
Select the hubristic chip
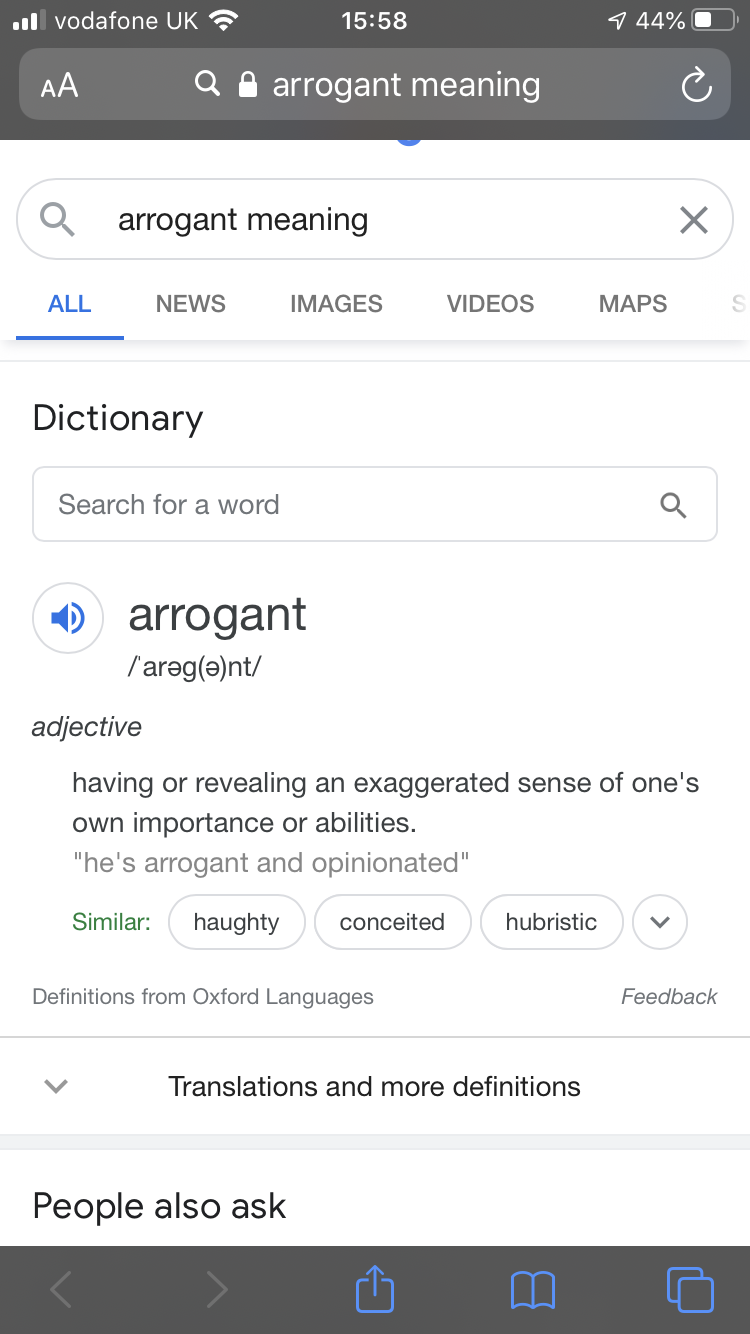[551, 922]
